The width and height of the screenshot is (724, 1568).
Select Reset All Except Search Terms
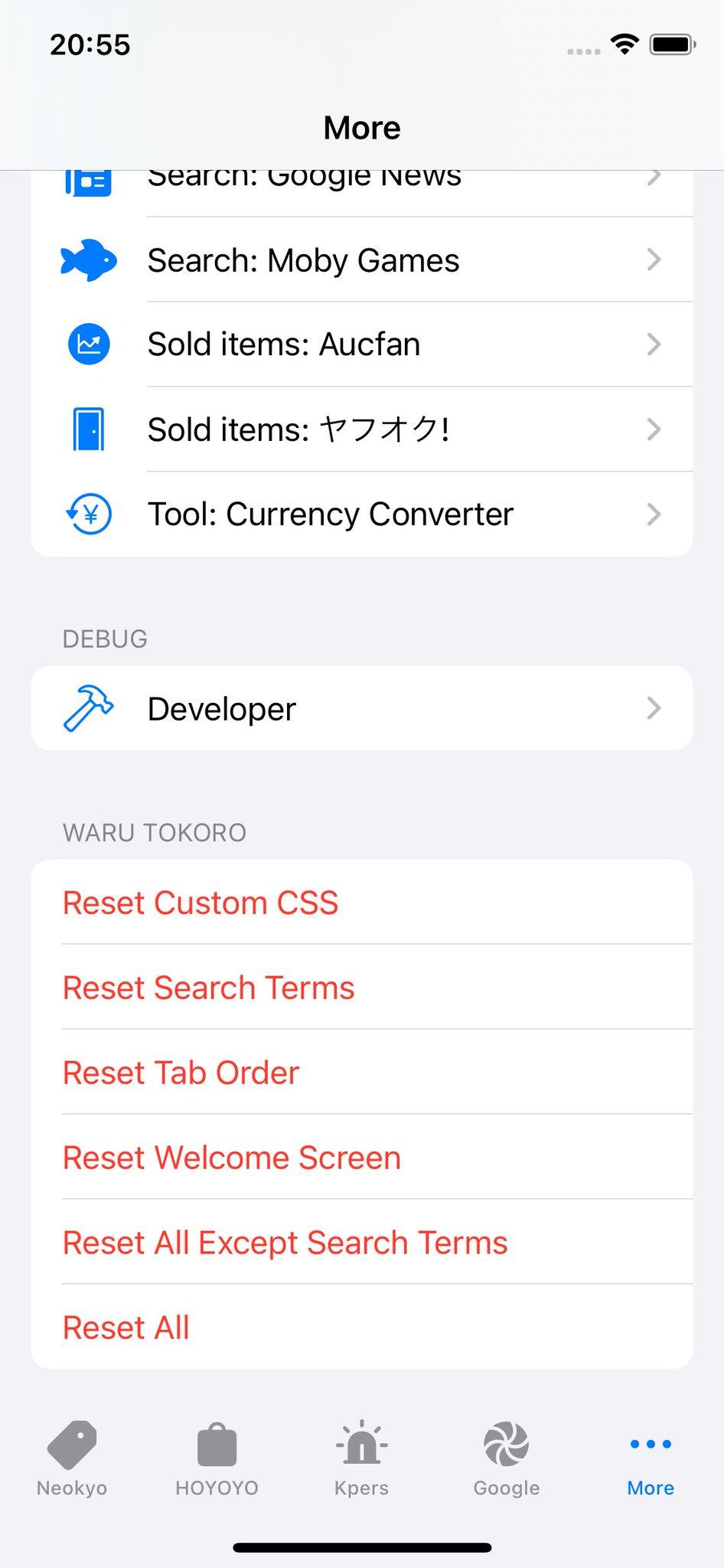tap(362, 1242)
